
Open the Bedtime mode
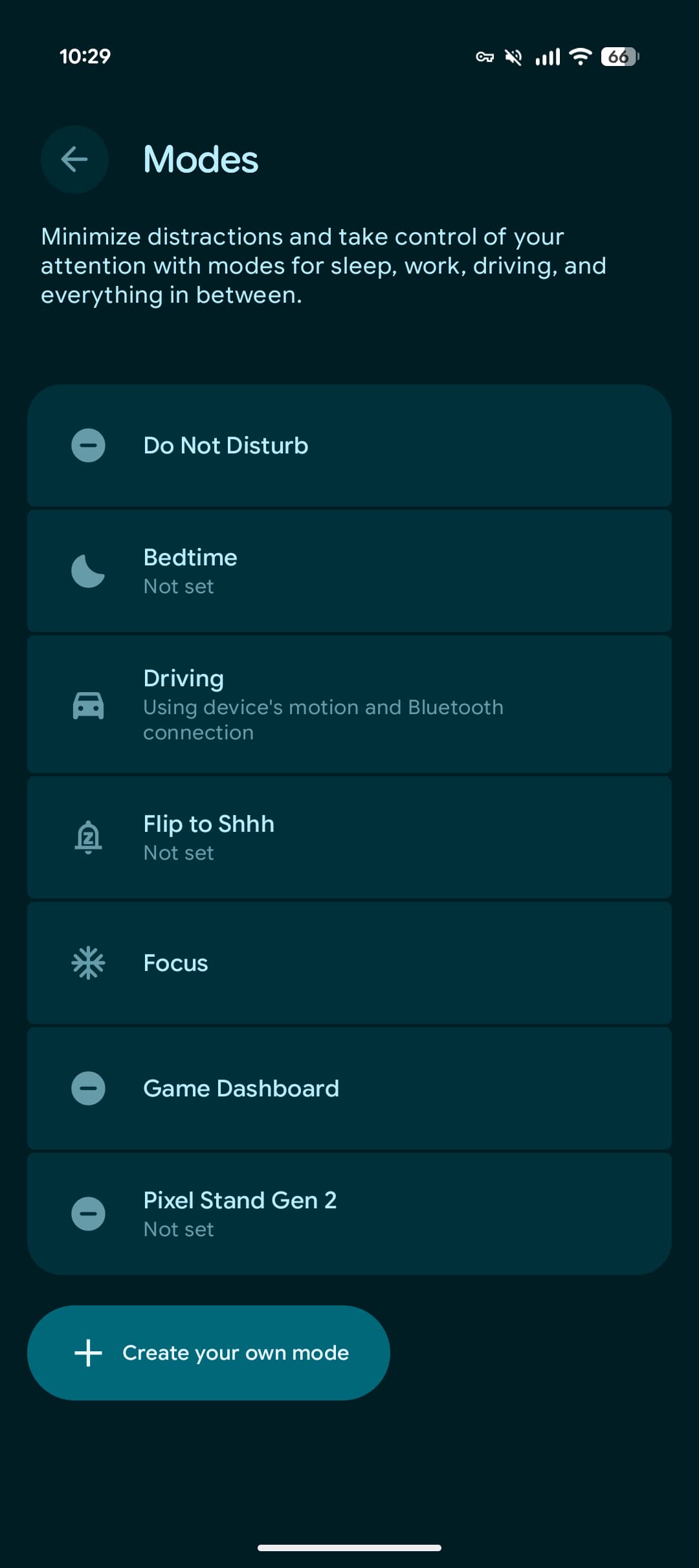pos(349,571)
